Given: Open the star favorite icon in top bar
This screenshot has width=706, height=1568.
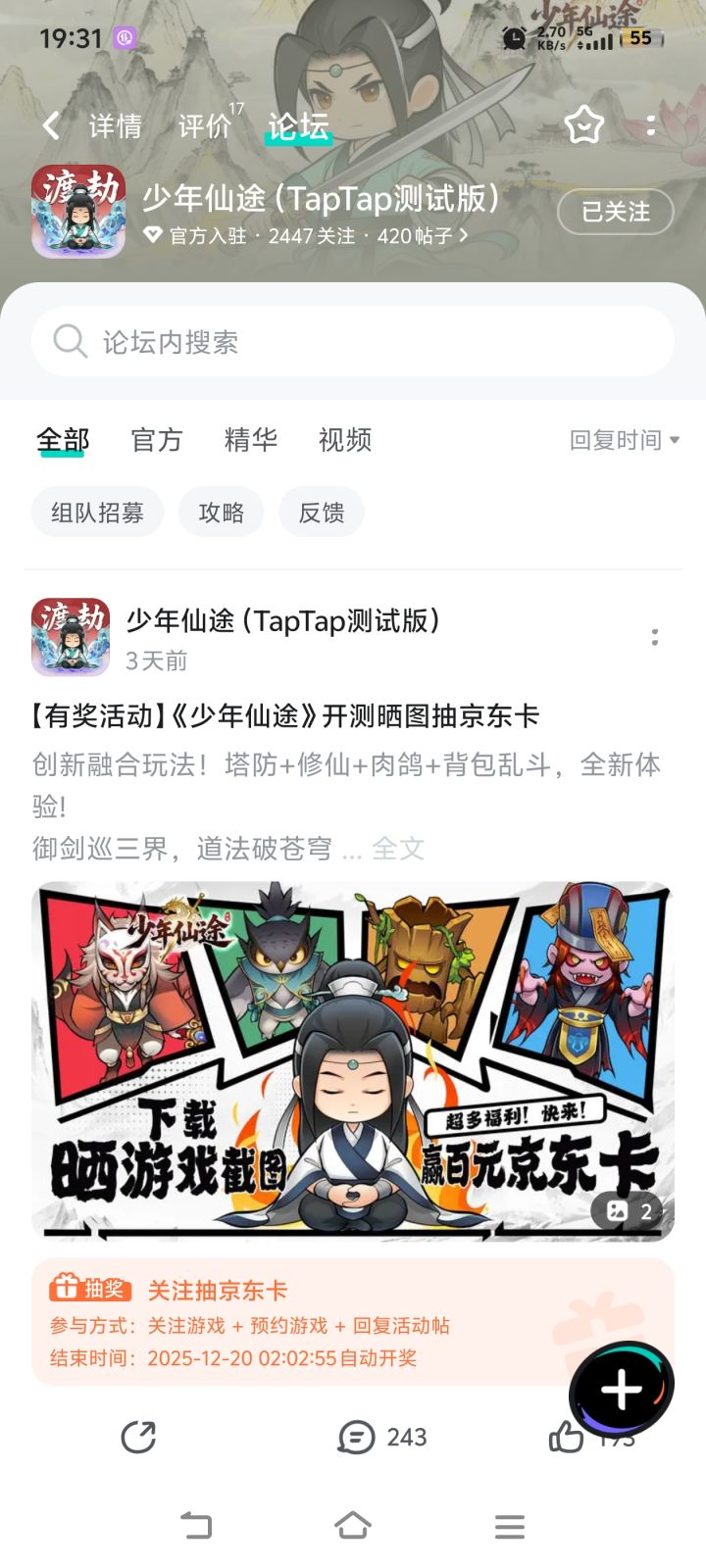Looking at the screenshot, I should 583,125.
